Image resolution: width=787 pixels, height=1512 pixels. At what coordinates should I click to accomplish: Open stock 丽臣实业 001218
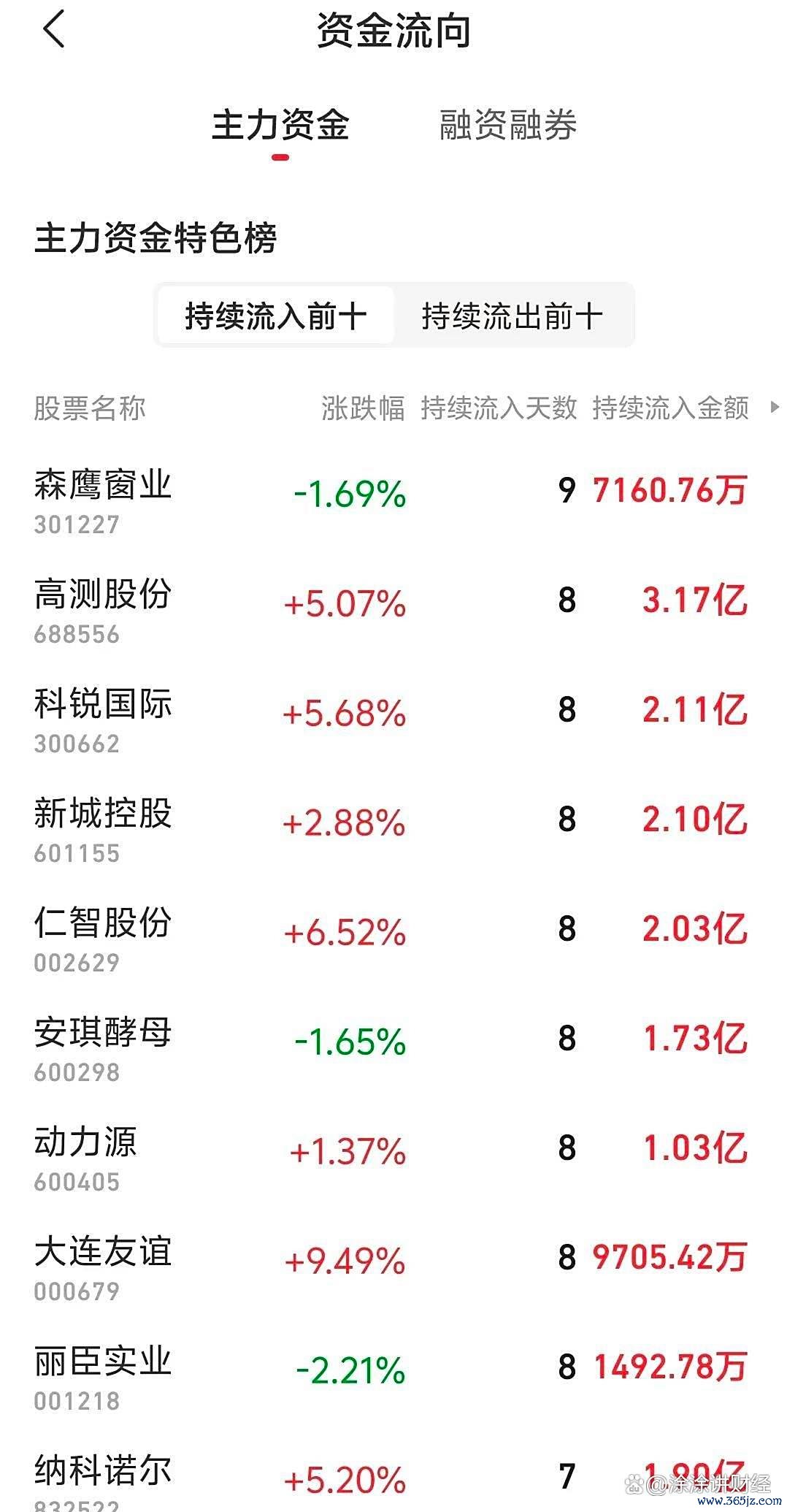(x=393, y=1378)
